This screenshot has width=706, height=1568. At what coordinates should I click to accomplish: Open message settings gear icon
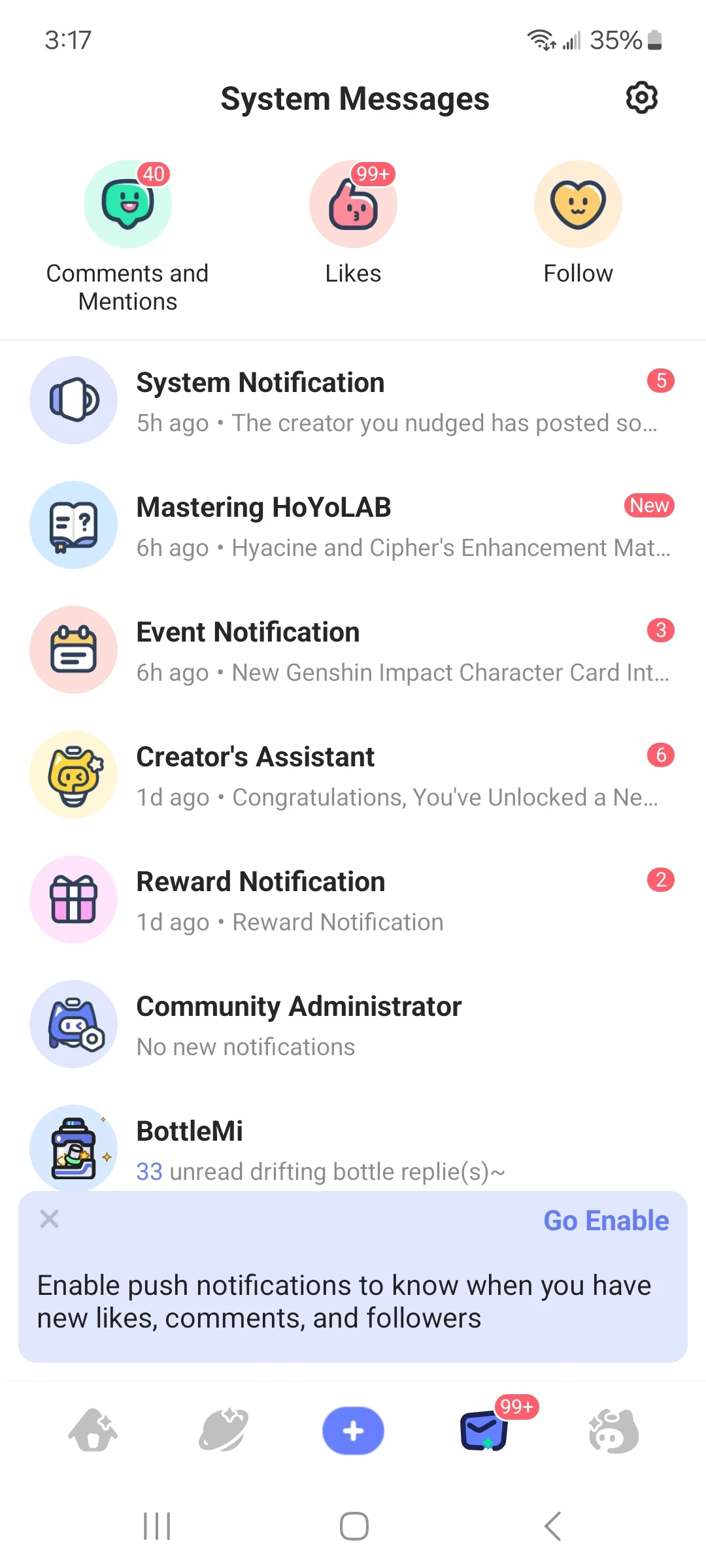[641, 98]
